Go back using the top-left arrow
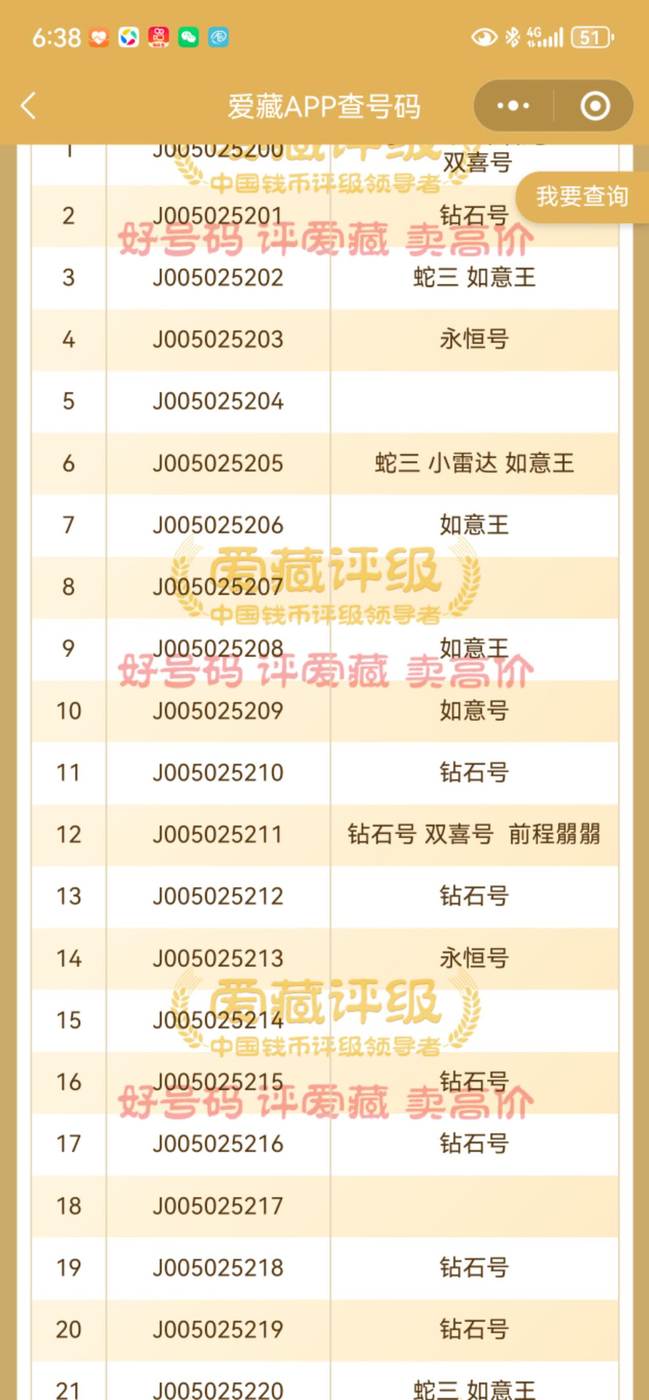Screen dimensions: 649x1400 28,106
